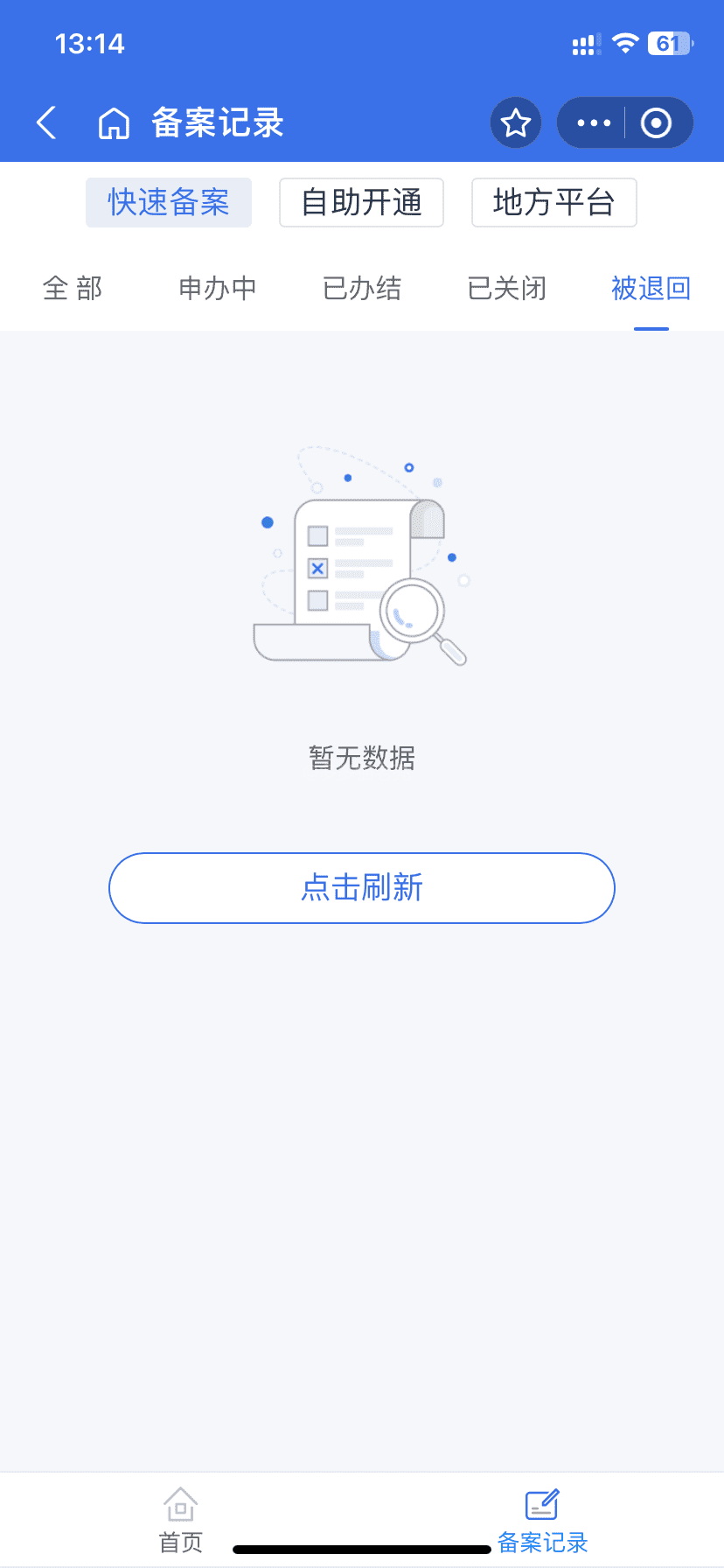724x1568 pixels.
Task: Switch to 已关闭 tab
Action: 506,288
